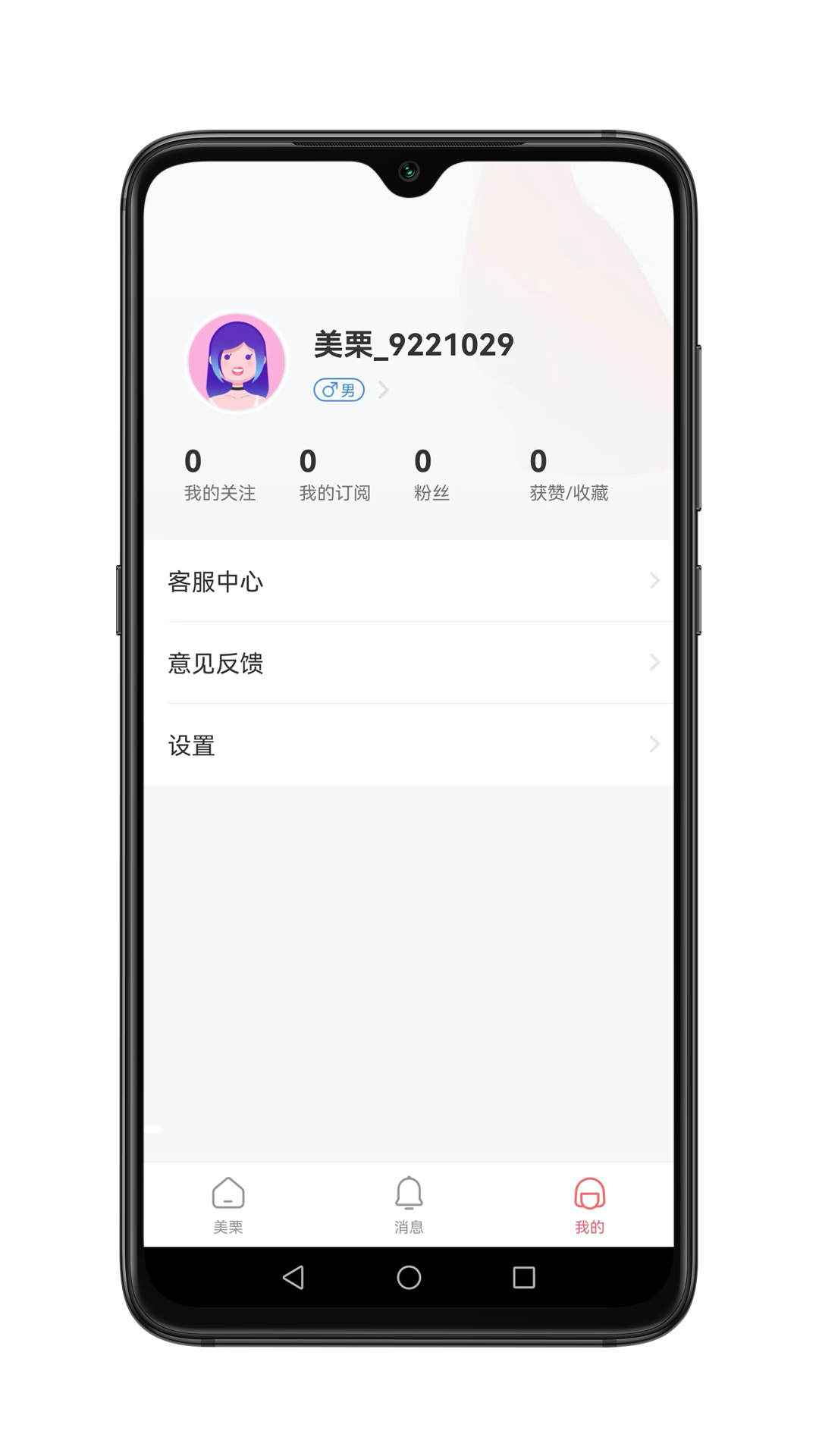Tap the profile avatar picture

pyautogui.click(x=237, y=362)
